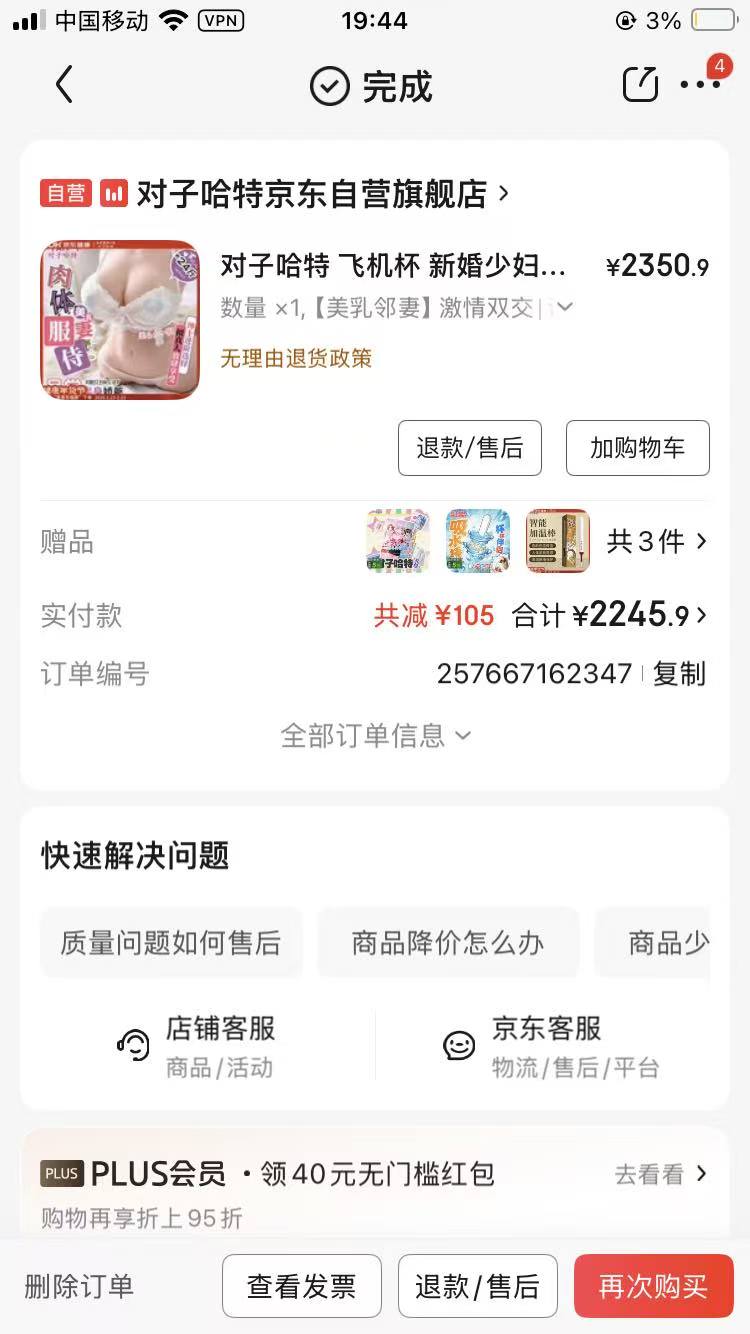Expand 全部订单信息
Image resolution: width=750 pixels, height=1334 pixels.
[375, 736]
